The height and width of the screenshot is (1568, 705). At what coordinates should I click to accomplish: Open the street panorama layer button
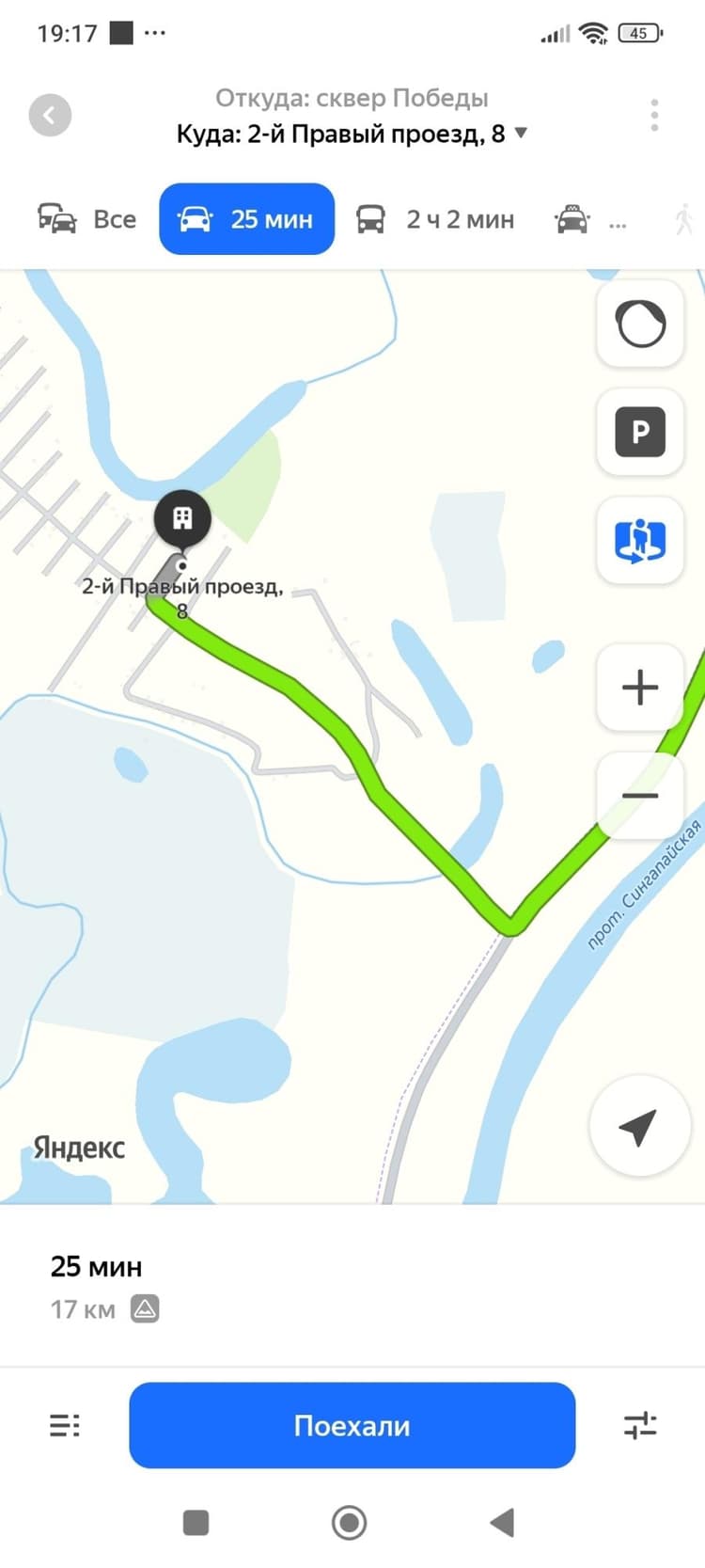[640, 541]
